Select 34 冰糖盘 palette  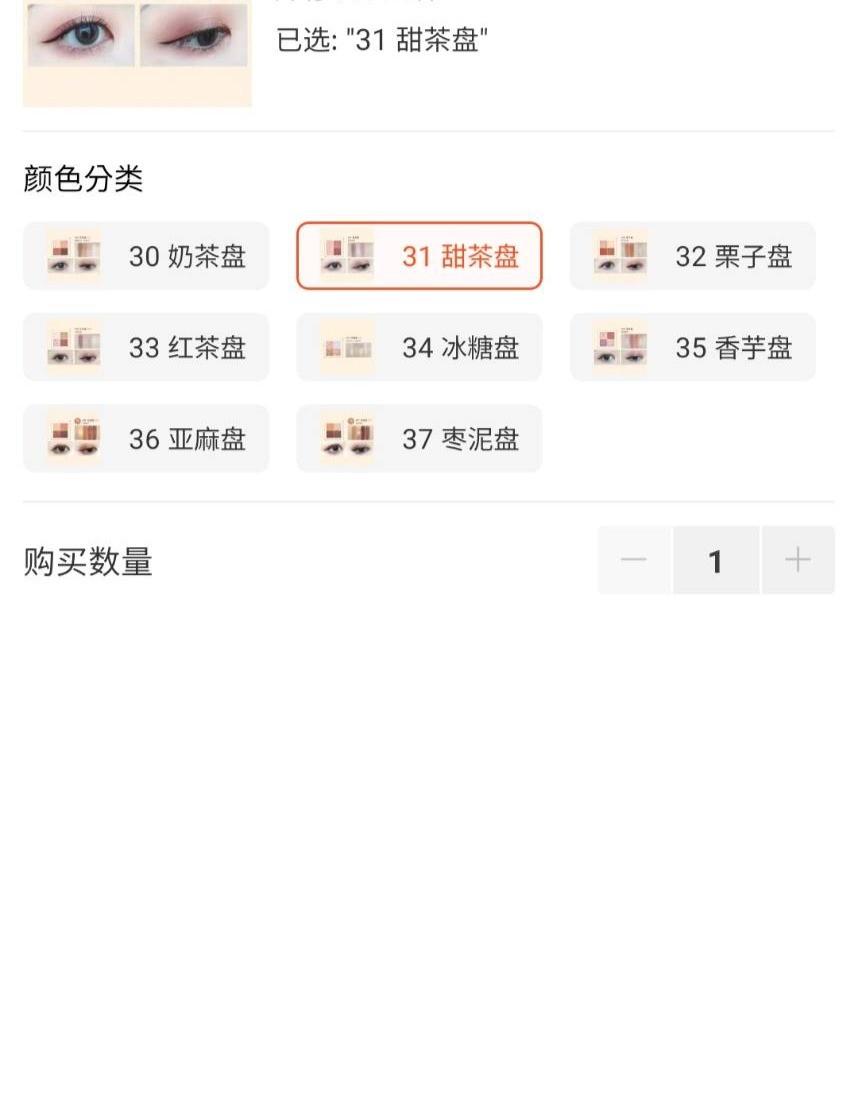(x=419, y=347)
